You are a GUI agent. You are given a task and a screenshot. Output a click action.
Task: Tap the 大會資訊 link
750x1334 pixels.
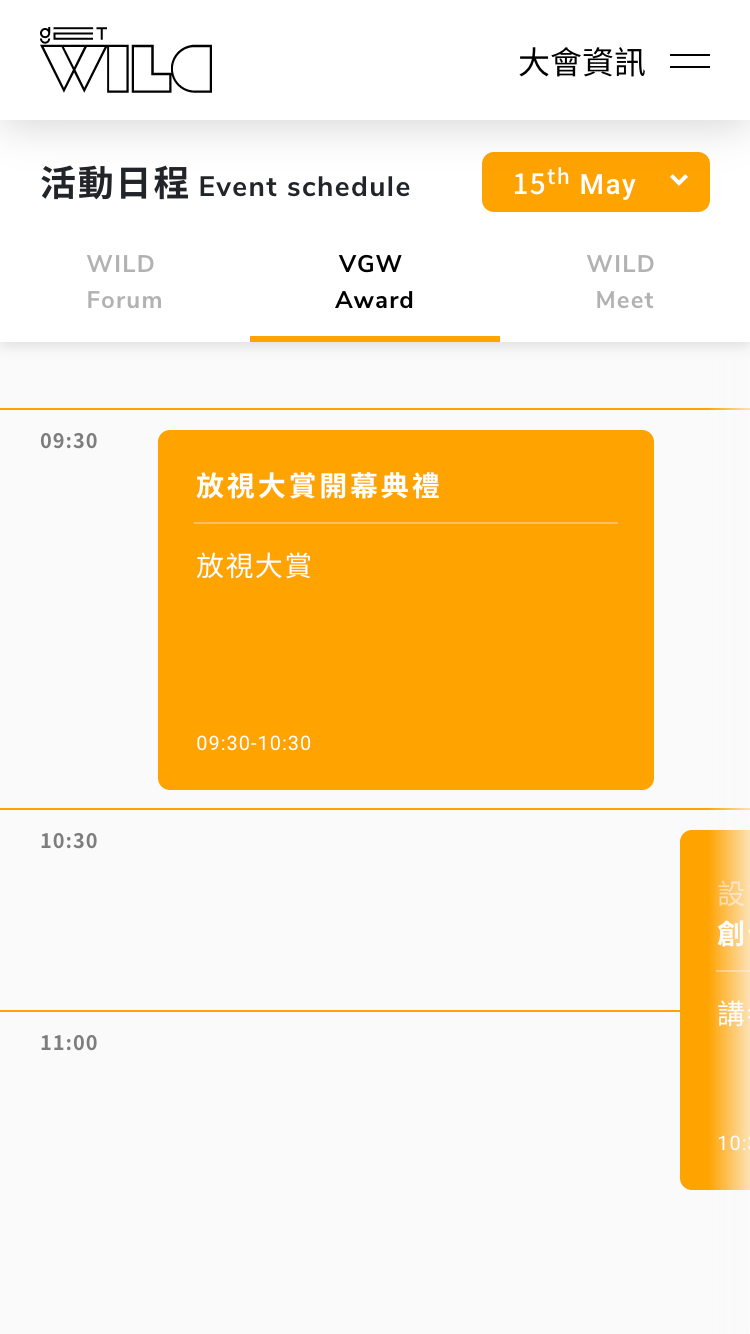click(582, 62)
